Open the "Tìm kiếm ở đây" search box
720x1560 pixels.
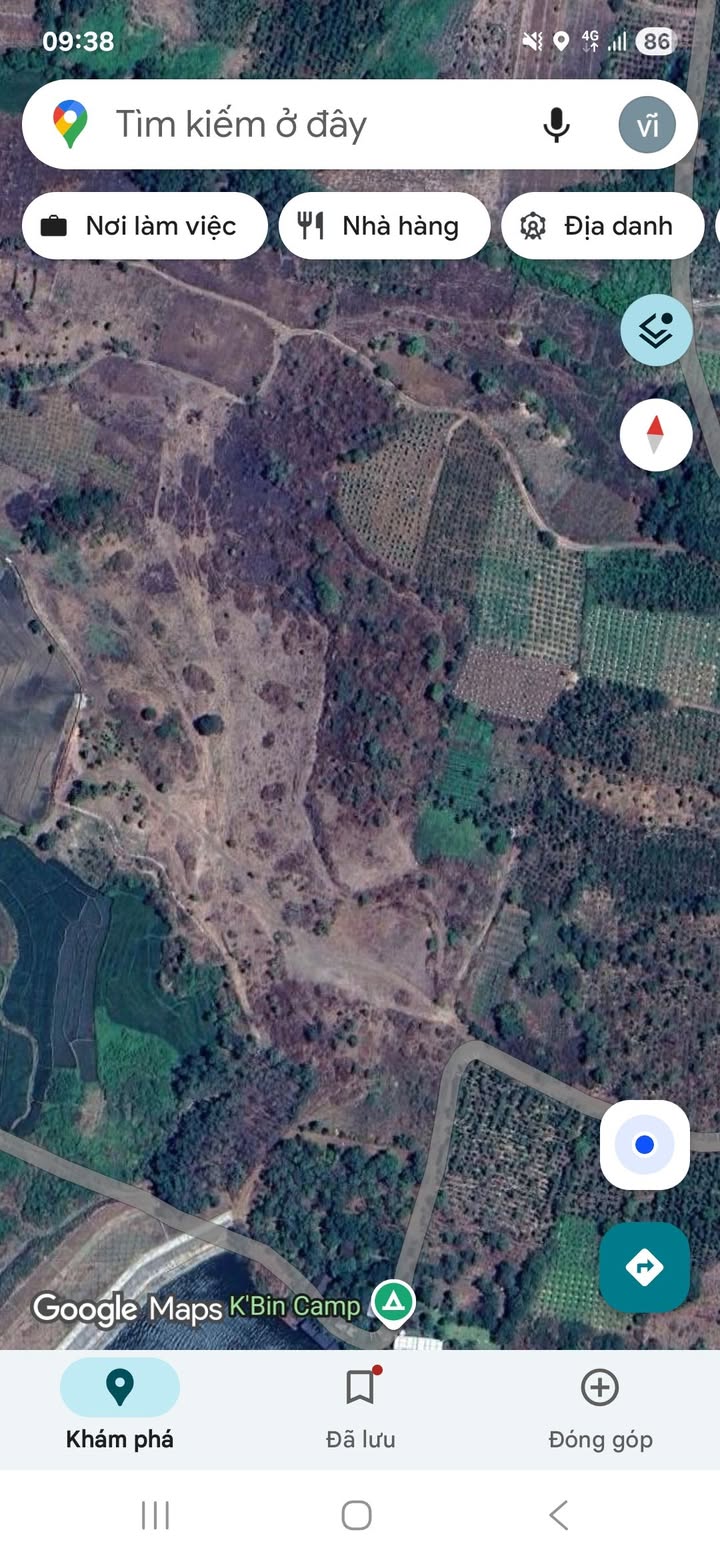[300, 125]
